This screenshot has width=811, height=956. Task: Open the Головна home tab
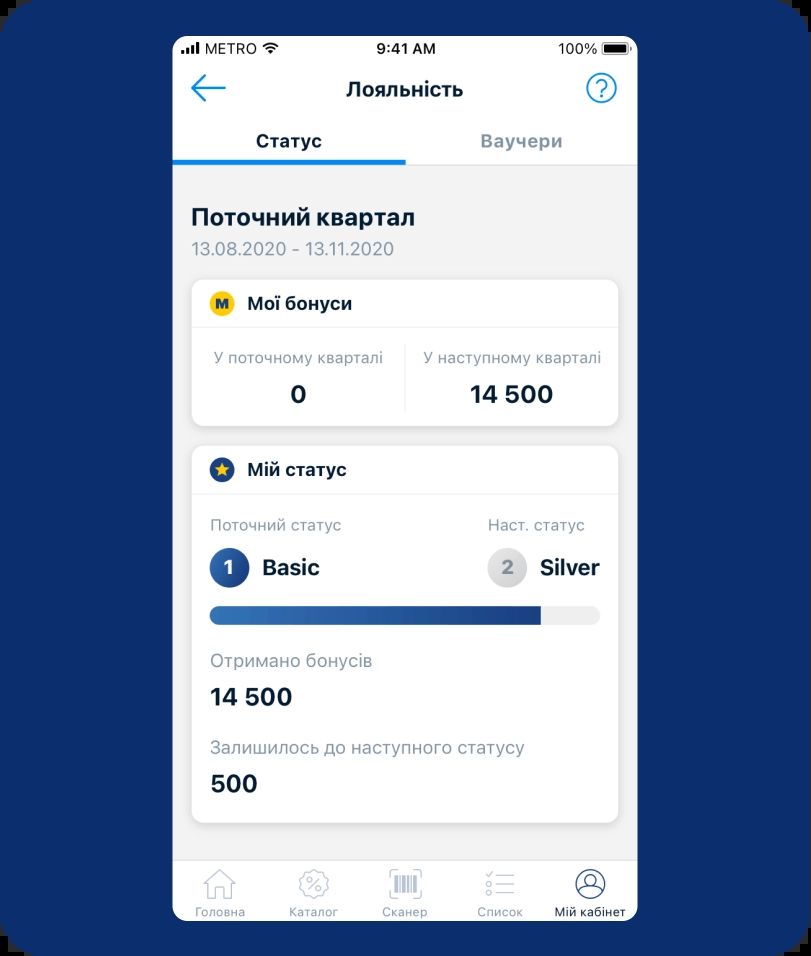pyautogui.click(x=219, y=892)
